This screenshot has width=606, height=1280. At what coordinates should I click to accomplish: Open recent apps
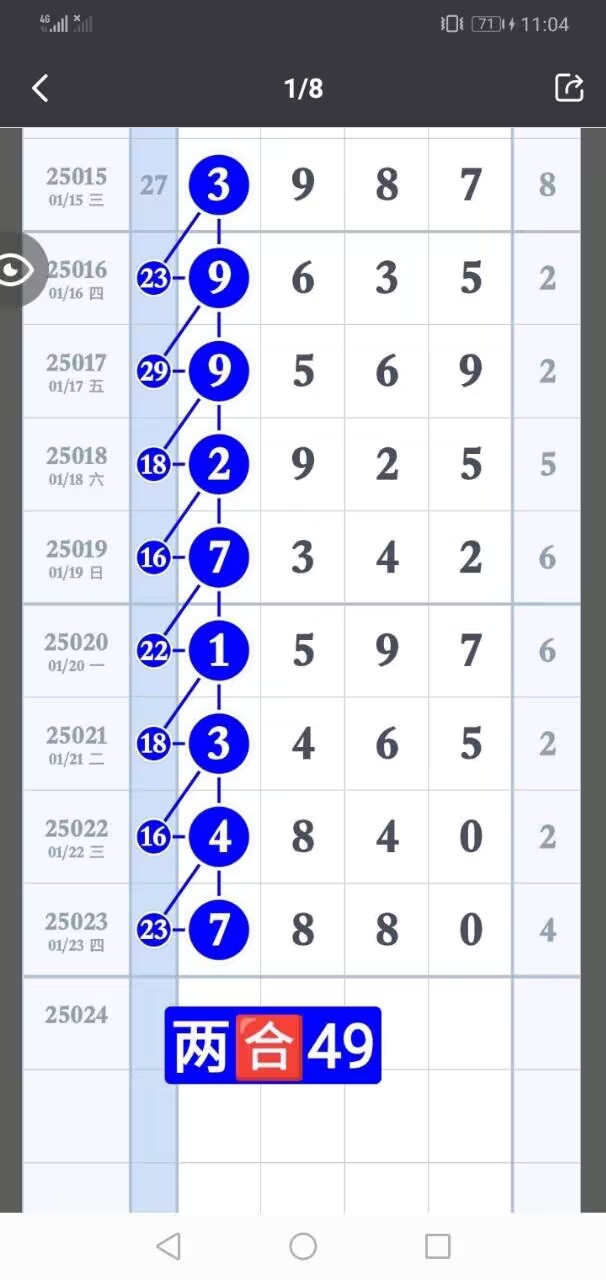pos(437,1246)
